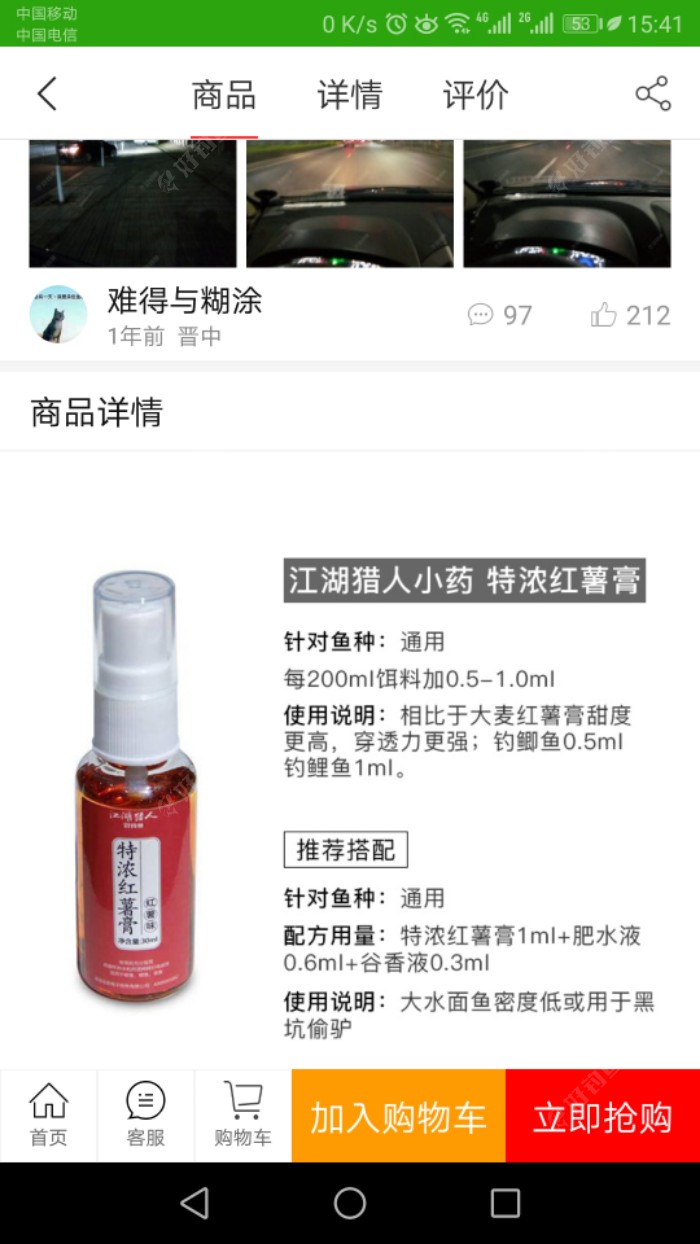Open the first review photo
Image resolution: width=700 pixels, height=1244 pixels.
[133, 203]
